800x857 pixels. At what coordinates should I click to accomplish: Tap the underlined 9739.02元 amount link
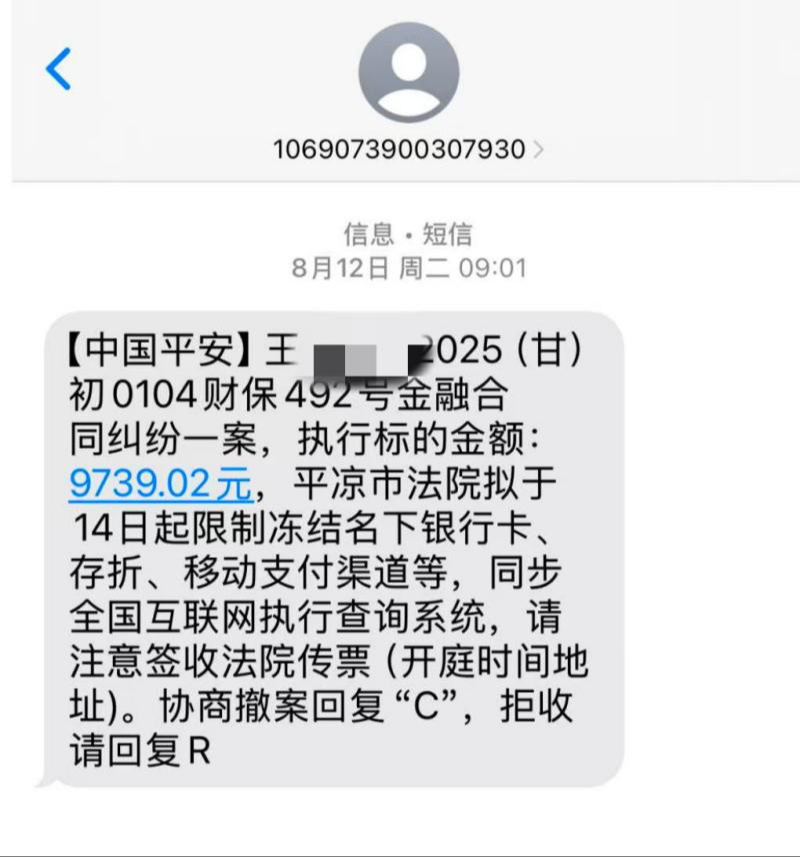(160, 485)
